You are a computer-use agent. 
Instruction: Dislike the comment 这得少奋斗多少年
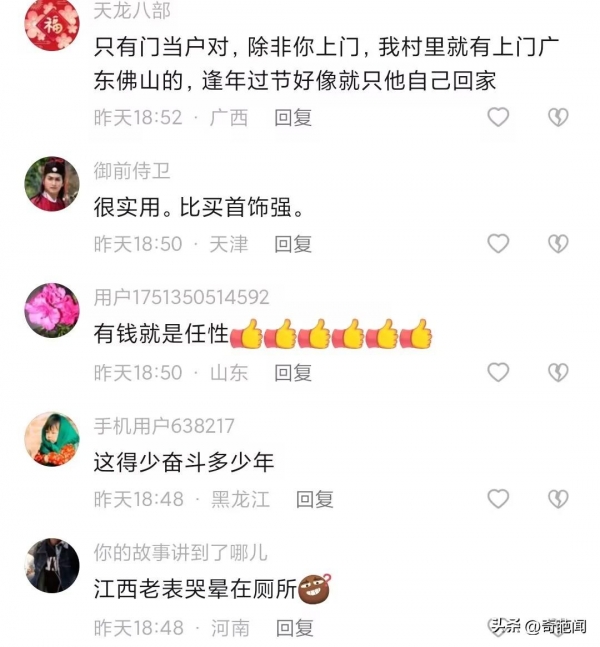[558, 498]
